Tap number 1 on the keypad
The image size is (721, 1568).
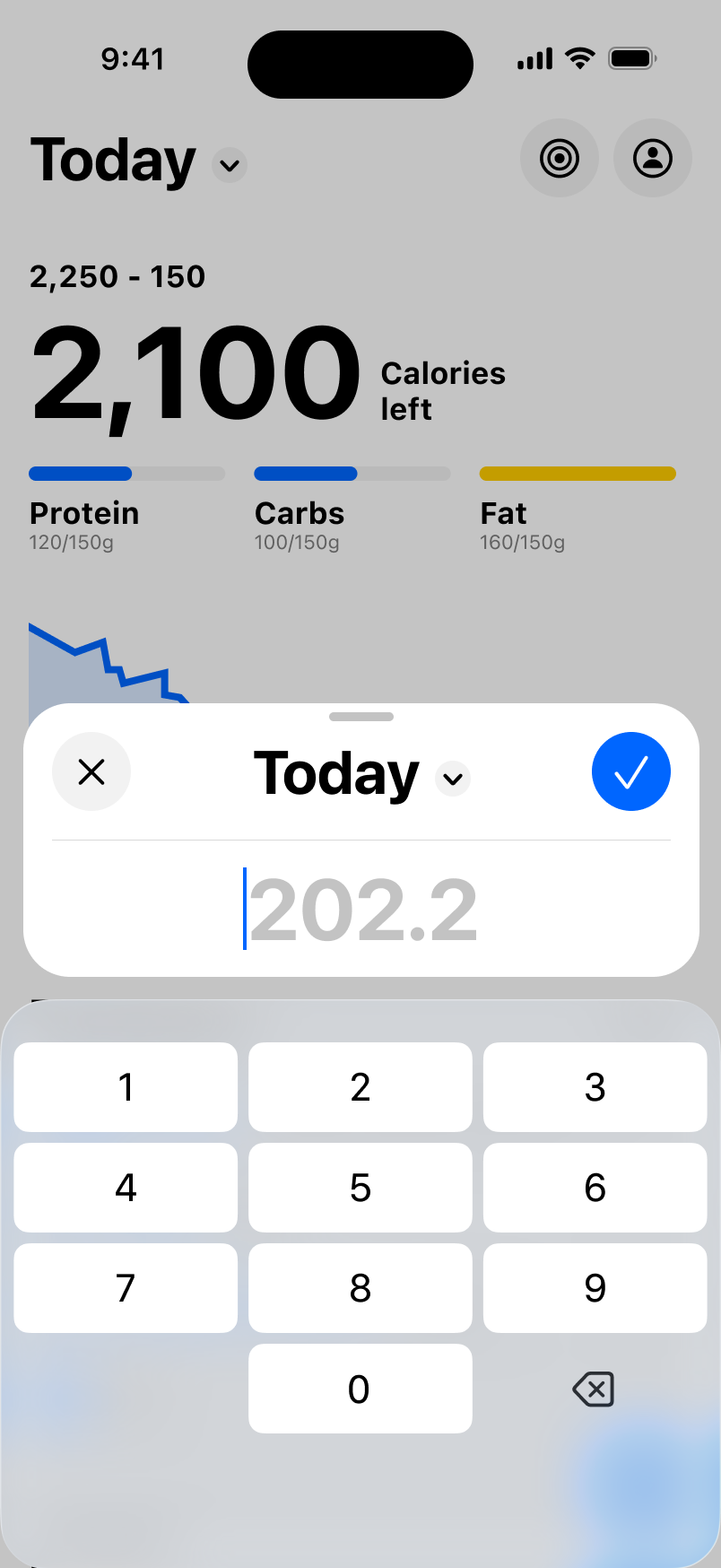coord(126,1086)
